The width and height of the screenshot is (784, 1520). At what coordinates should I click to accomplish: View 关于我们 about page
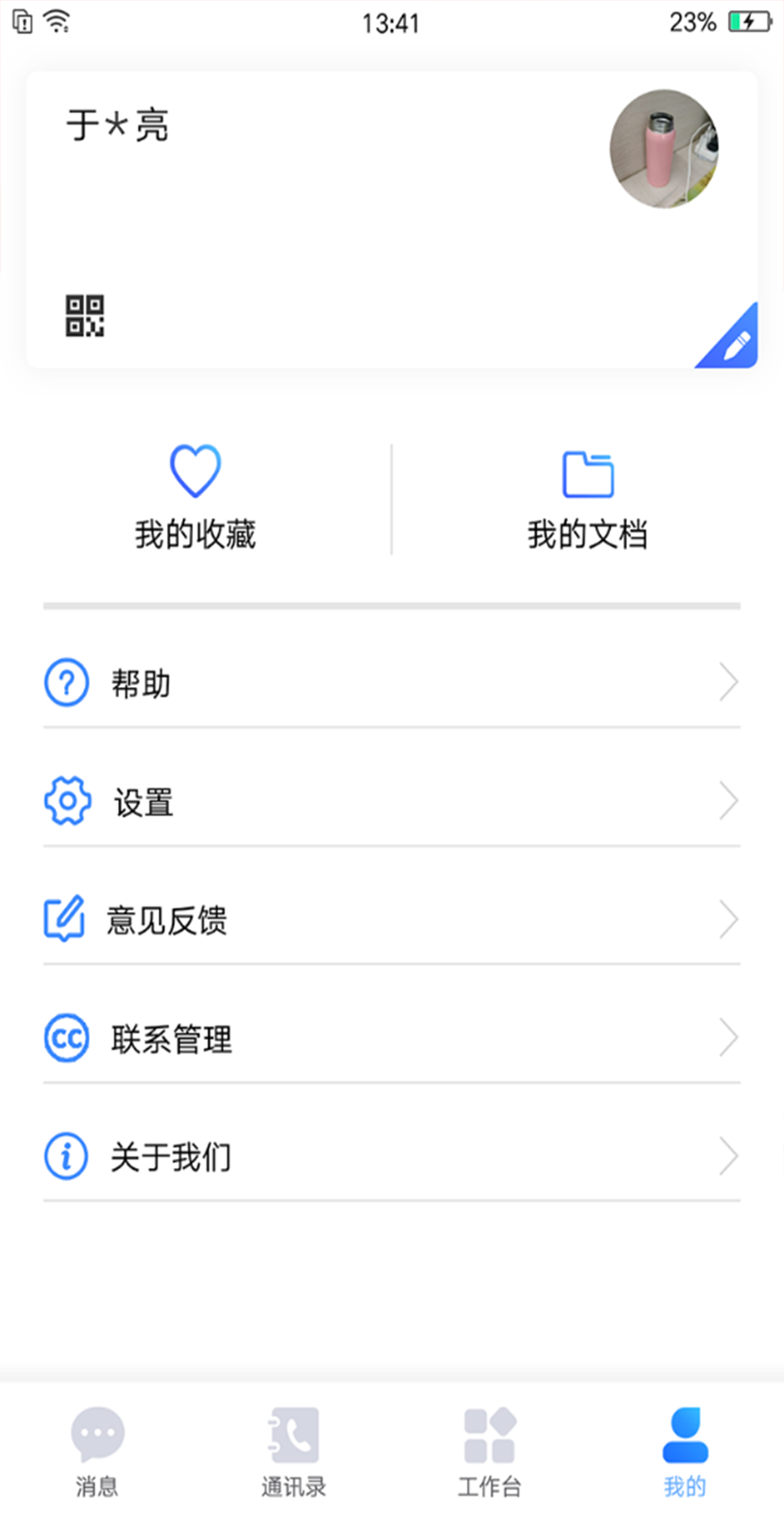[x=391, y=1156]
